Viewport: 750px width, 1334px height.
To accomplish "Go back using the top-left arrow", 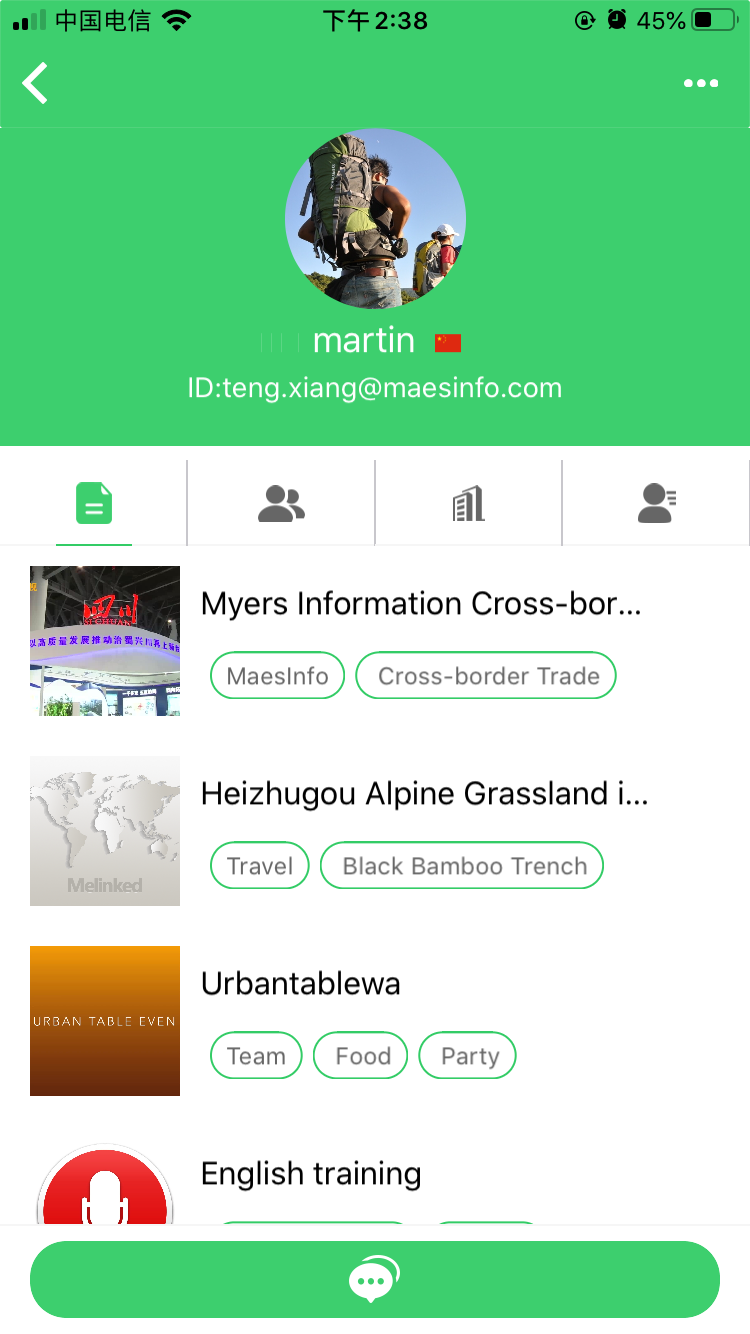I will click(x=35, y=83).
